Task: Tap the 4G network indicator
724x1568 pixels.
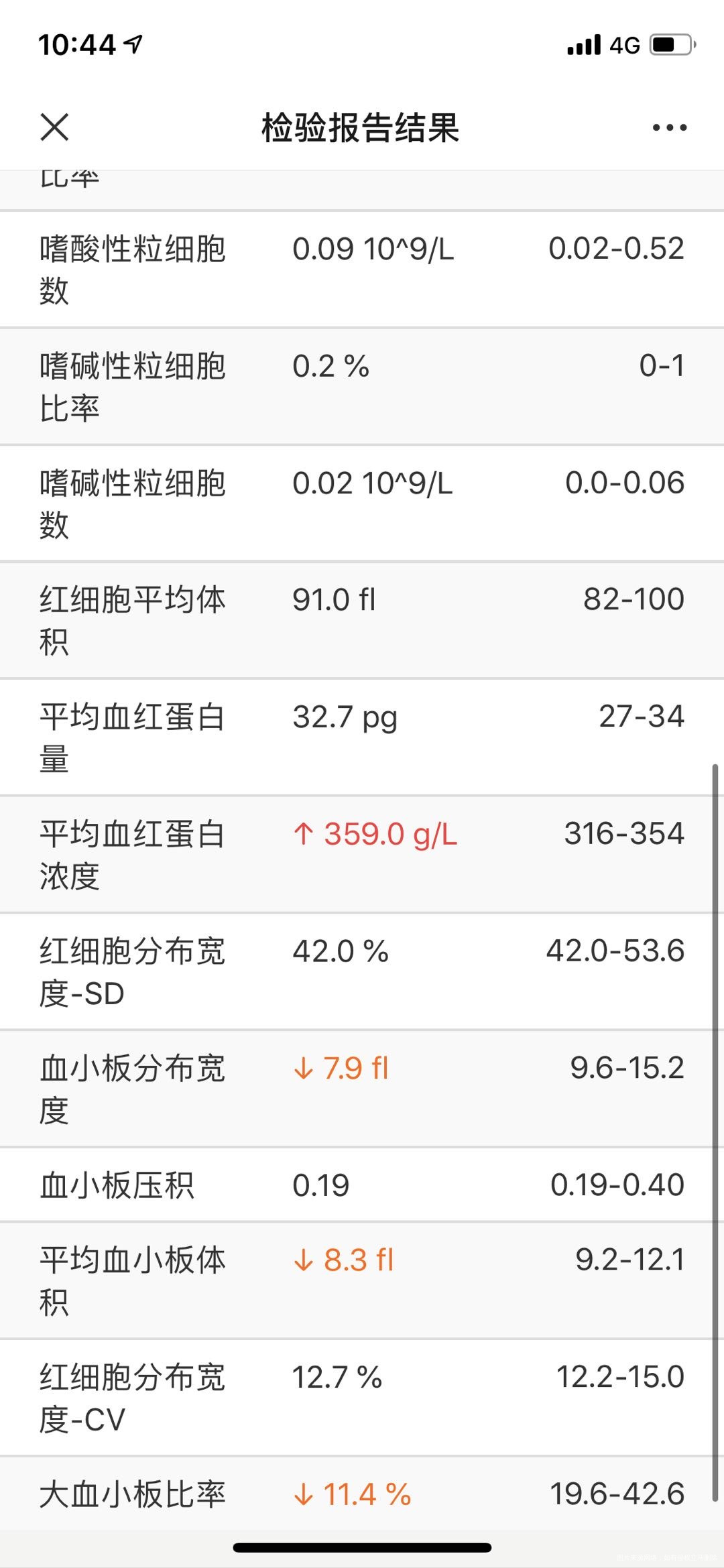Action: 622,42
